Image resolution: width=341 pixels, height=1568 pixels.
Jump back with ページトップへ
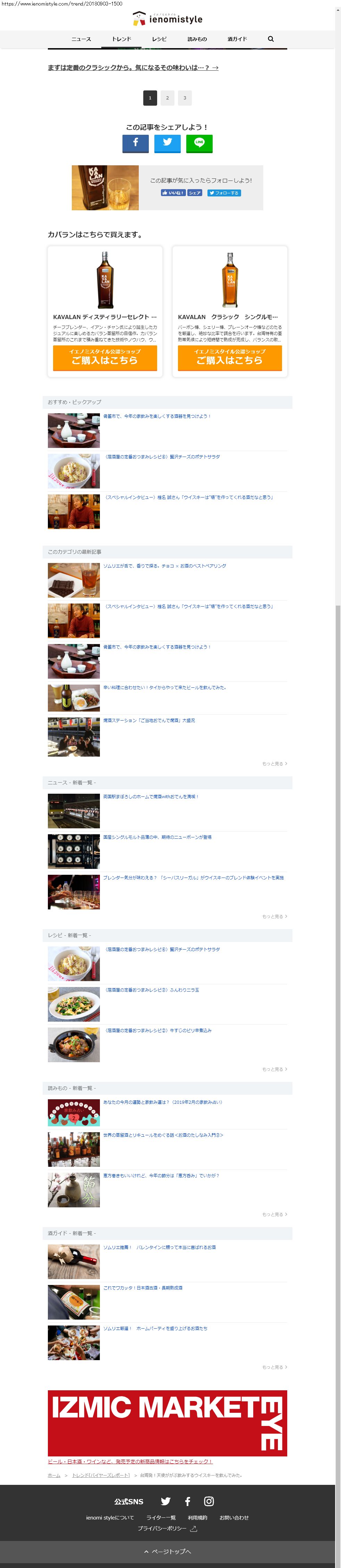tap(167, 1552)
